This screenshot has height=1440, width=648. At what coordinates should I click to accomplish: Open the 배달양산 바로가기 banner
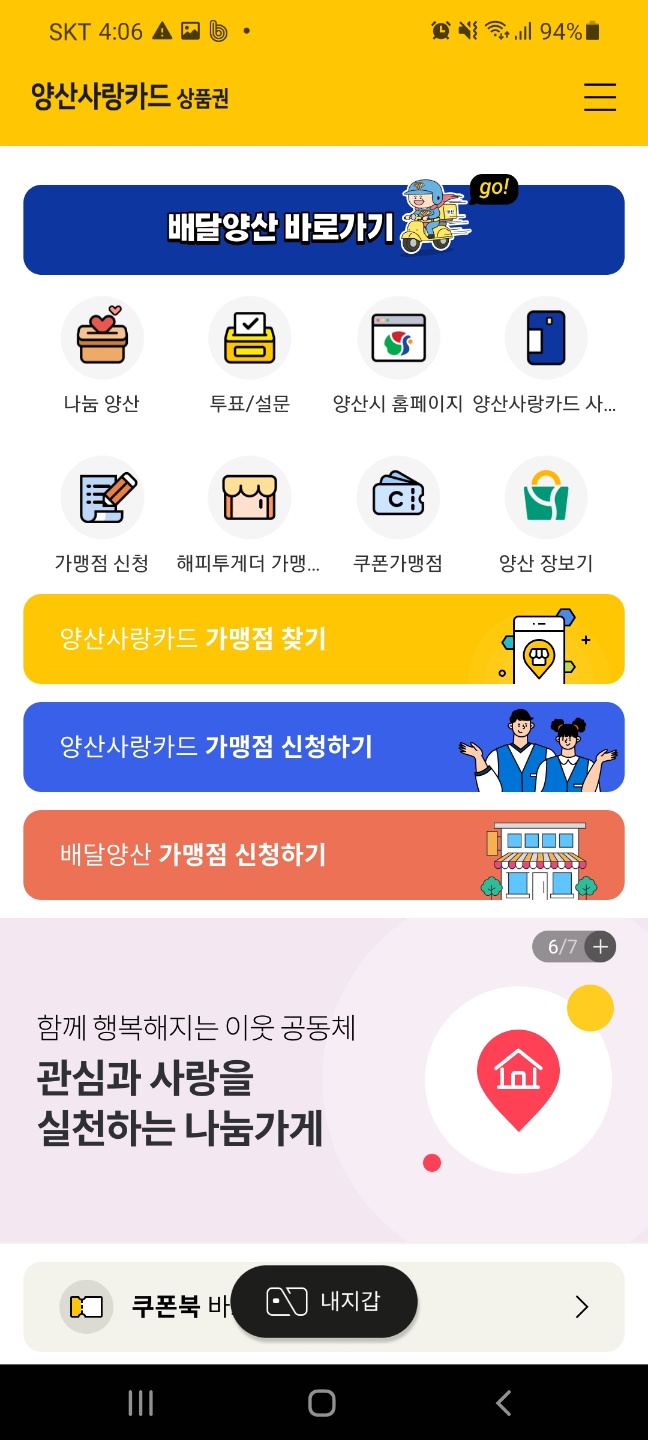pos(323,230)
